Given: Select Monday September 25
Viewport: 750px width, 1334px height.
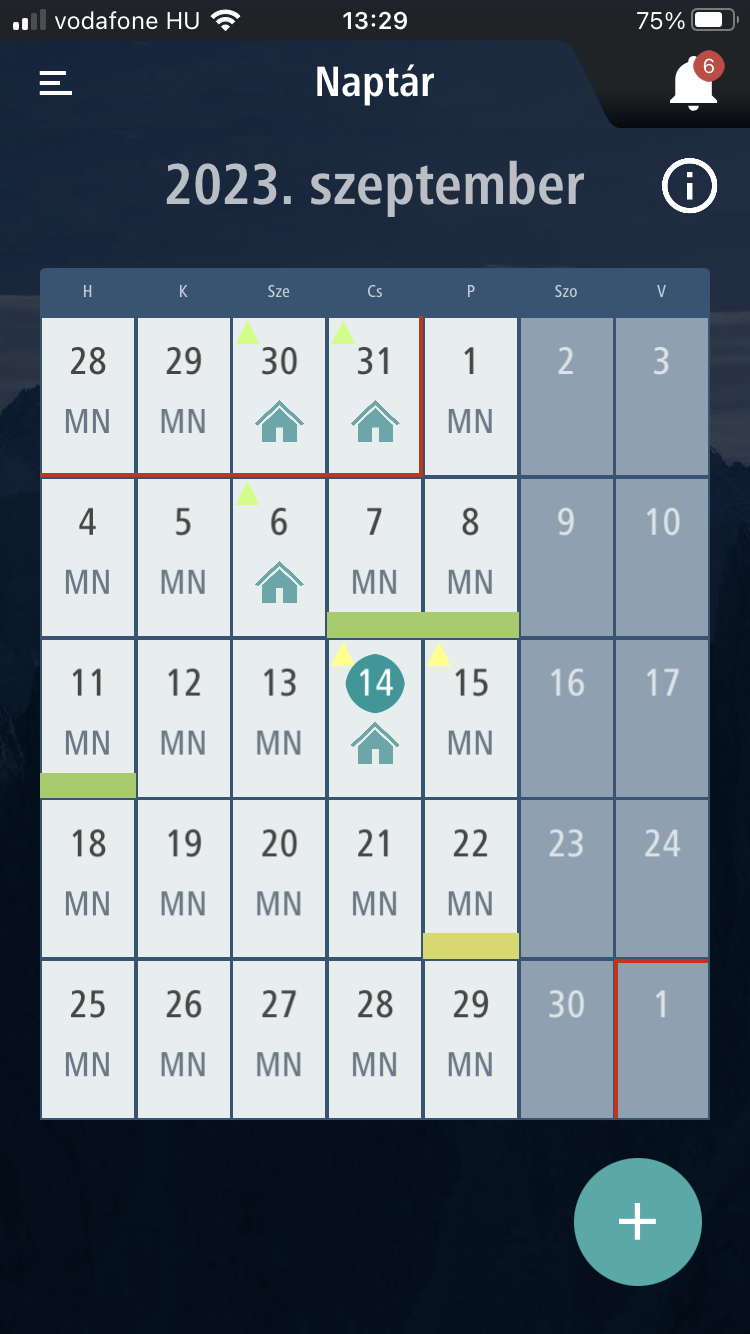Looking at the screenshot, I should coord(88,1038).
